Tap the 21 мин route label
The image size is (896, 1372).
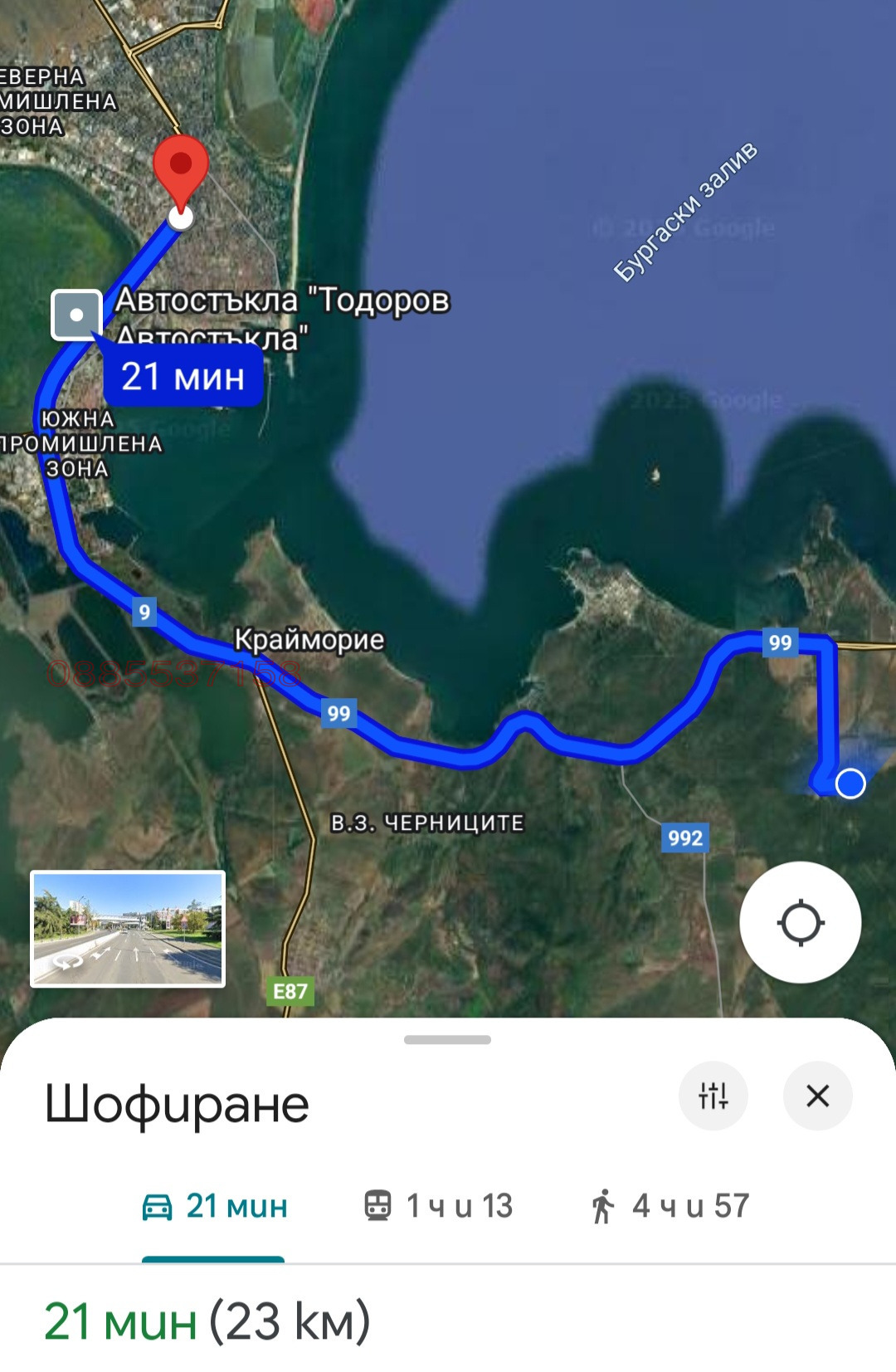(x=183, y=378)
